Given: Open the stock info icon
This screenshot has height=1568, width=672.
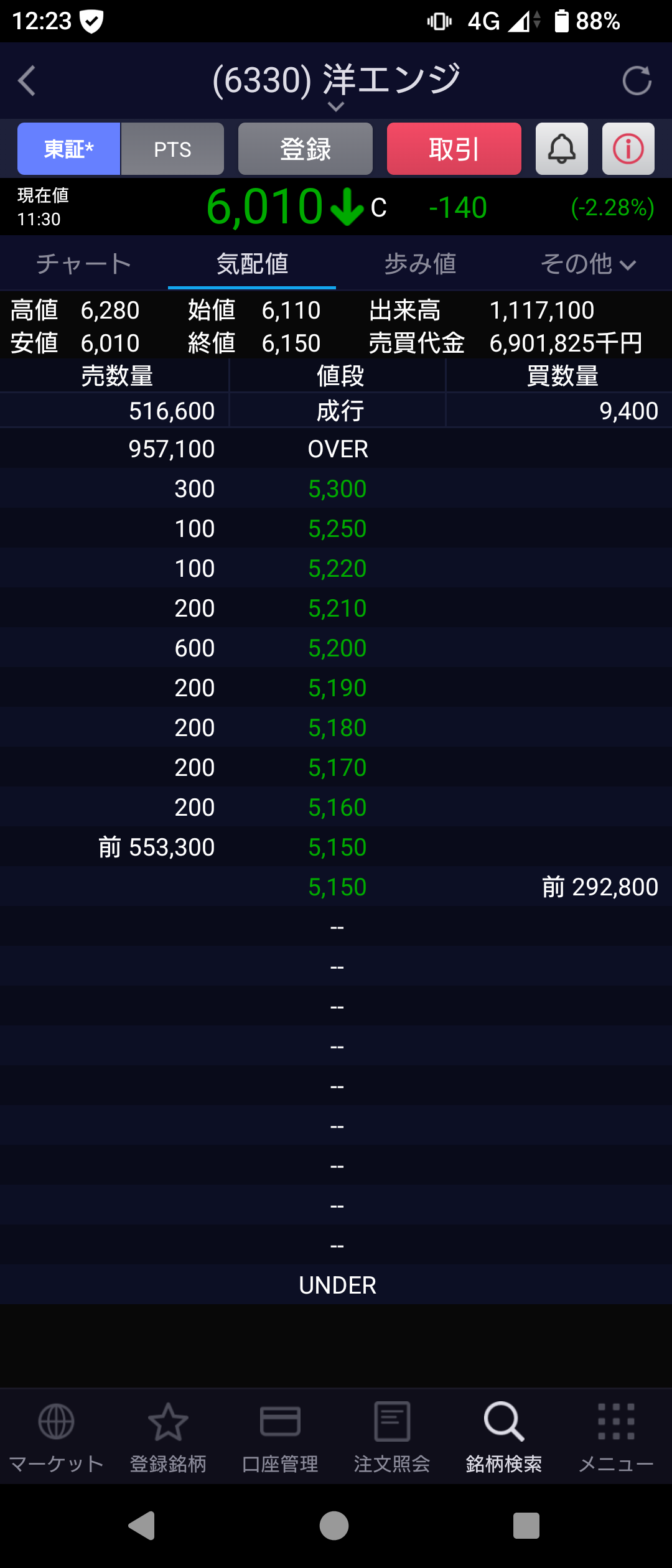Looking at the screenshot, I should click(628, 149).
